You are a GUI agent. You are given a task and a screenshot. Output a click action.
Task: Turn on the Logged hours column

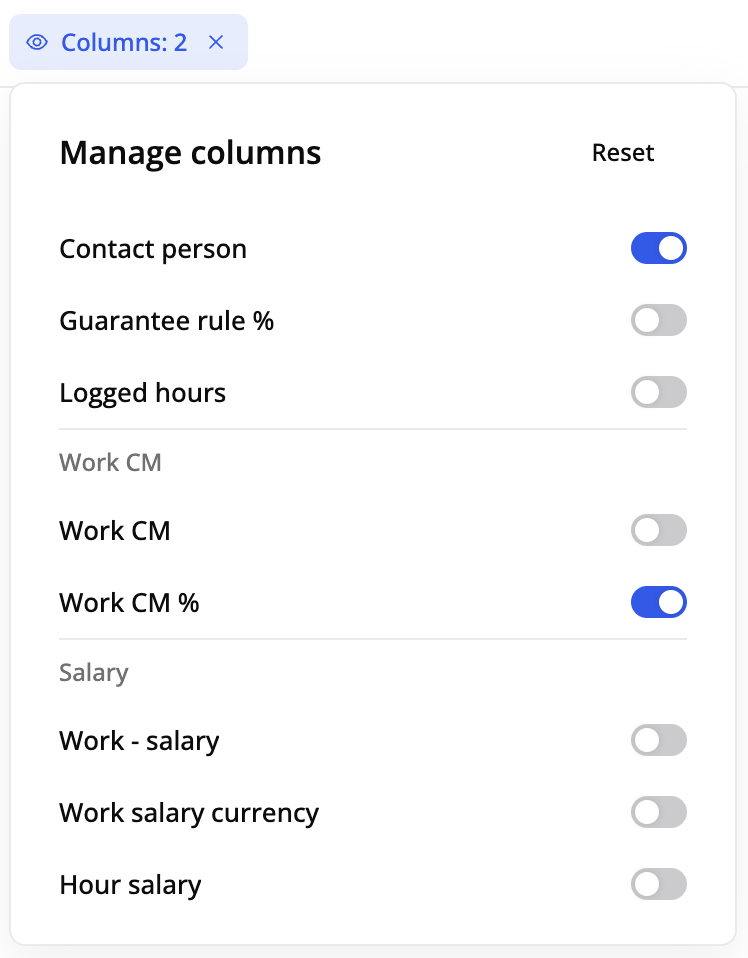pyautogui.click(x=658, y=393)
